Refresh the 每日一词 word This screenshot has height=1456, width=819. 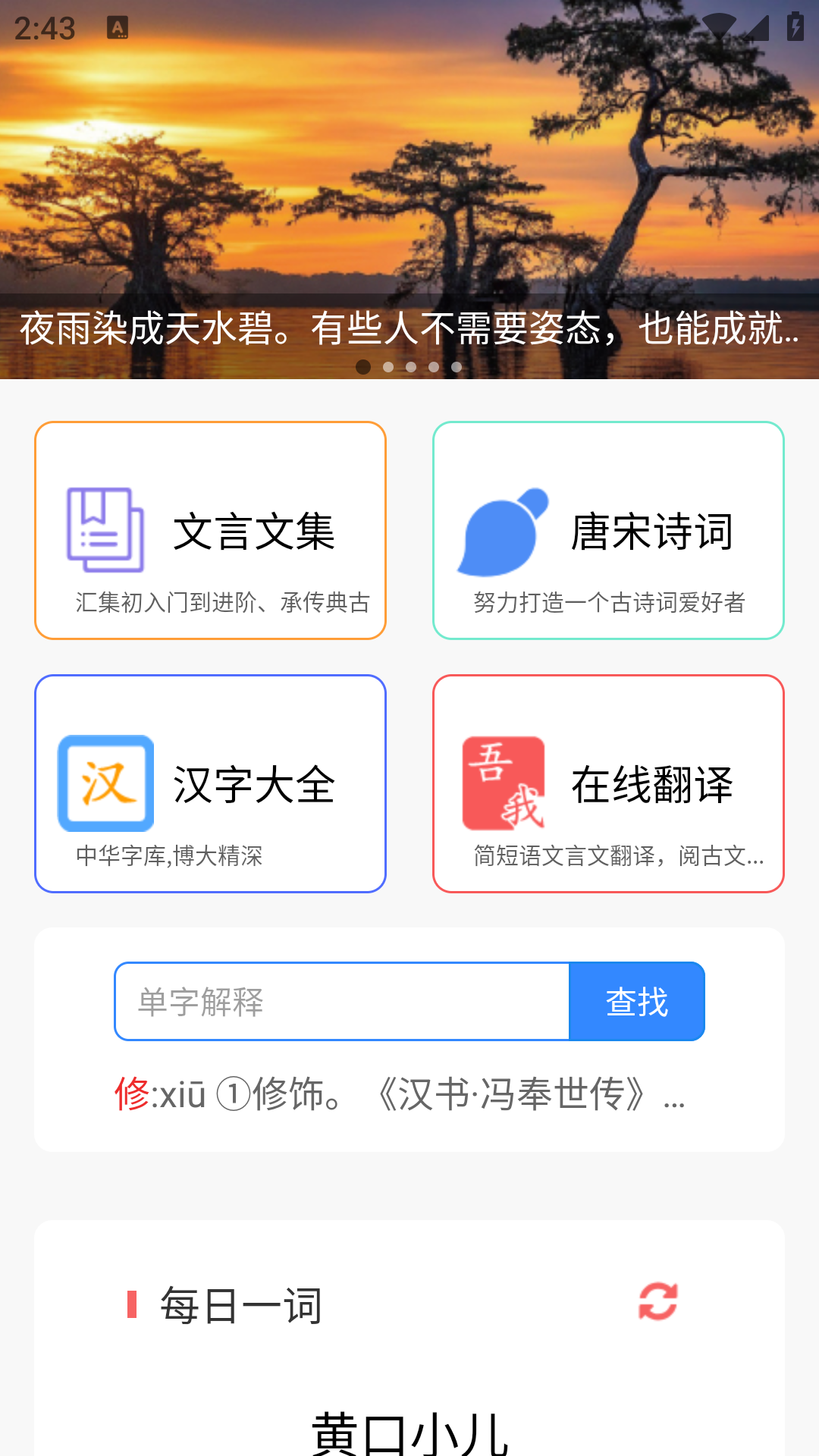[x=657, y=1301]
